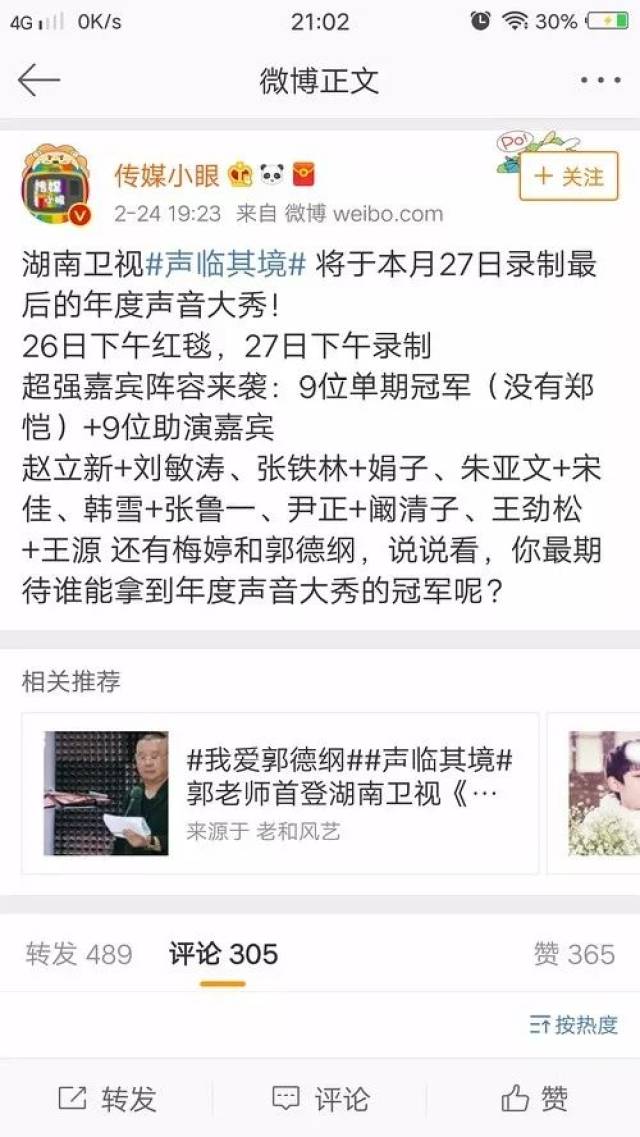Switch to the 转发 489 tab

79,954
